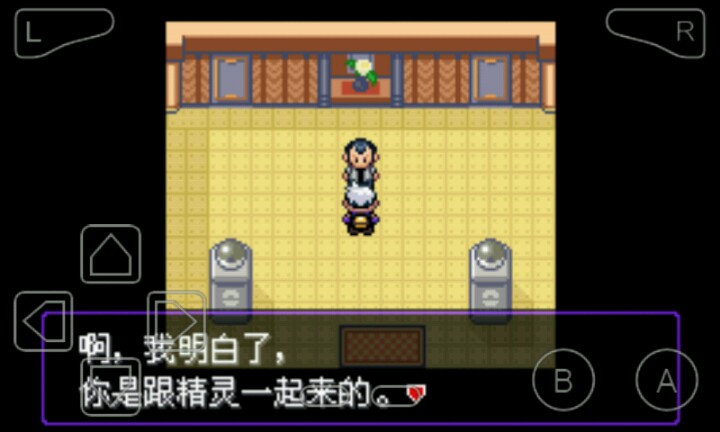Tap the B button on the gamepad
Image resolution: width=720 pixels, height=432 pixels.
(x=563, y=381)
